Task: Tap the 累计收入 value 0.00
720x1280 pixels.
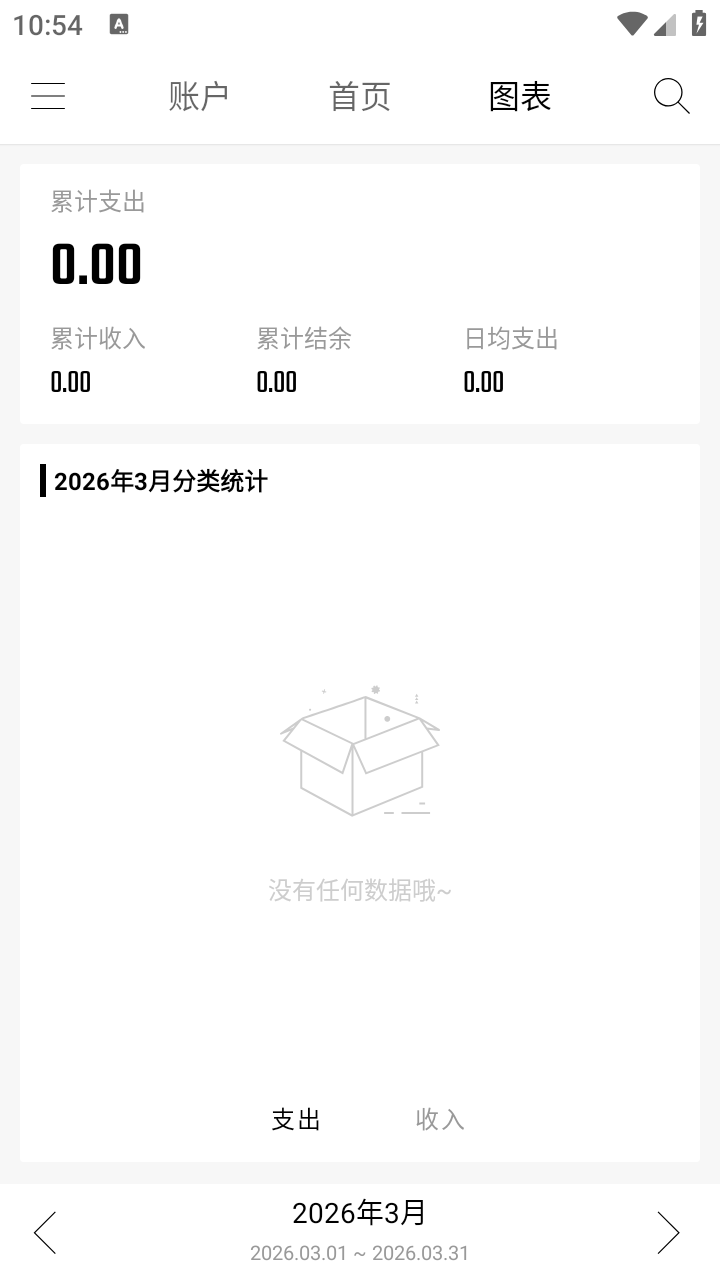Action: click(70, 381)
